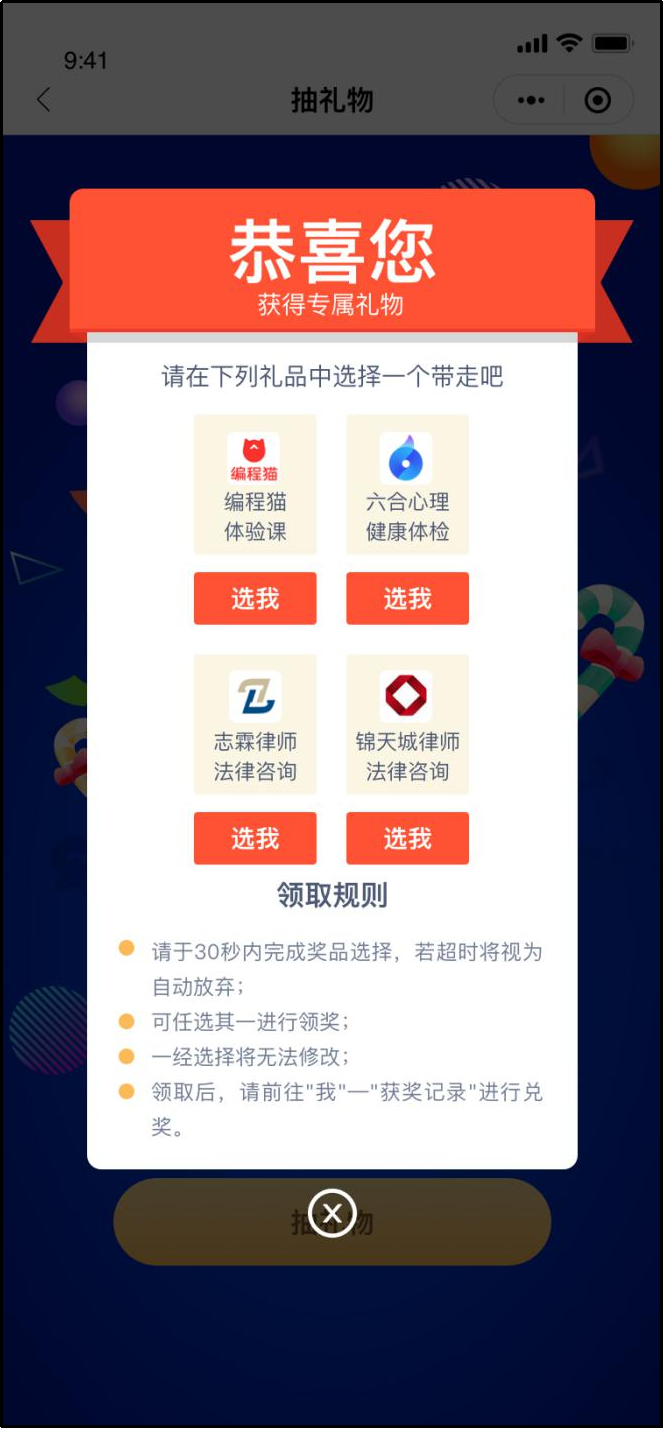Choose 选我 under 锦天城律师法律咨询
Screen dimensions: 665x1429
pyautogui.click(x=407, y=838)
